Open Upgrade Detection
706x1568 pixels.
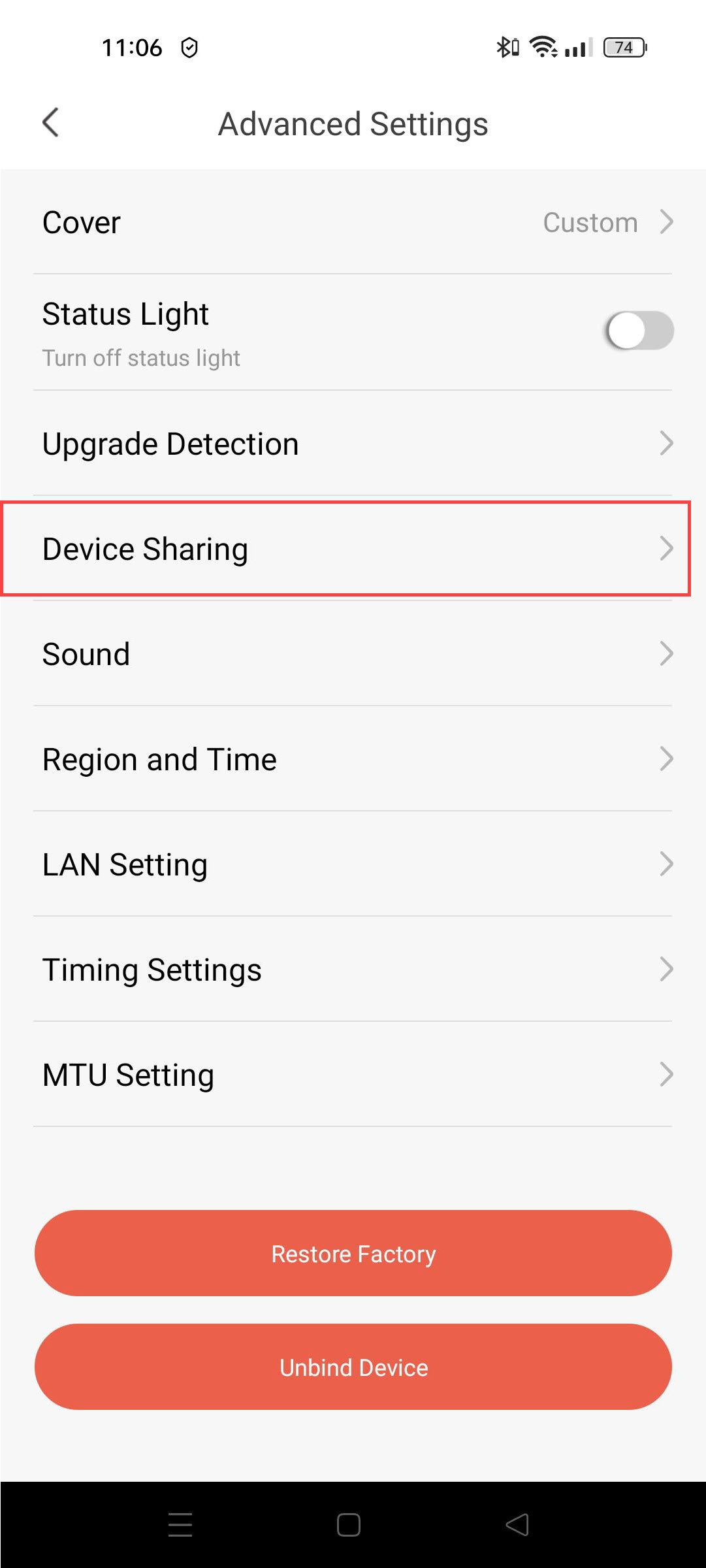[x=353, y=444]
